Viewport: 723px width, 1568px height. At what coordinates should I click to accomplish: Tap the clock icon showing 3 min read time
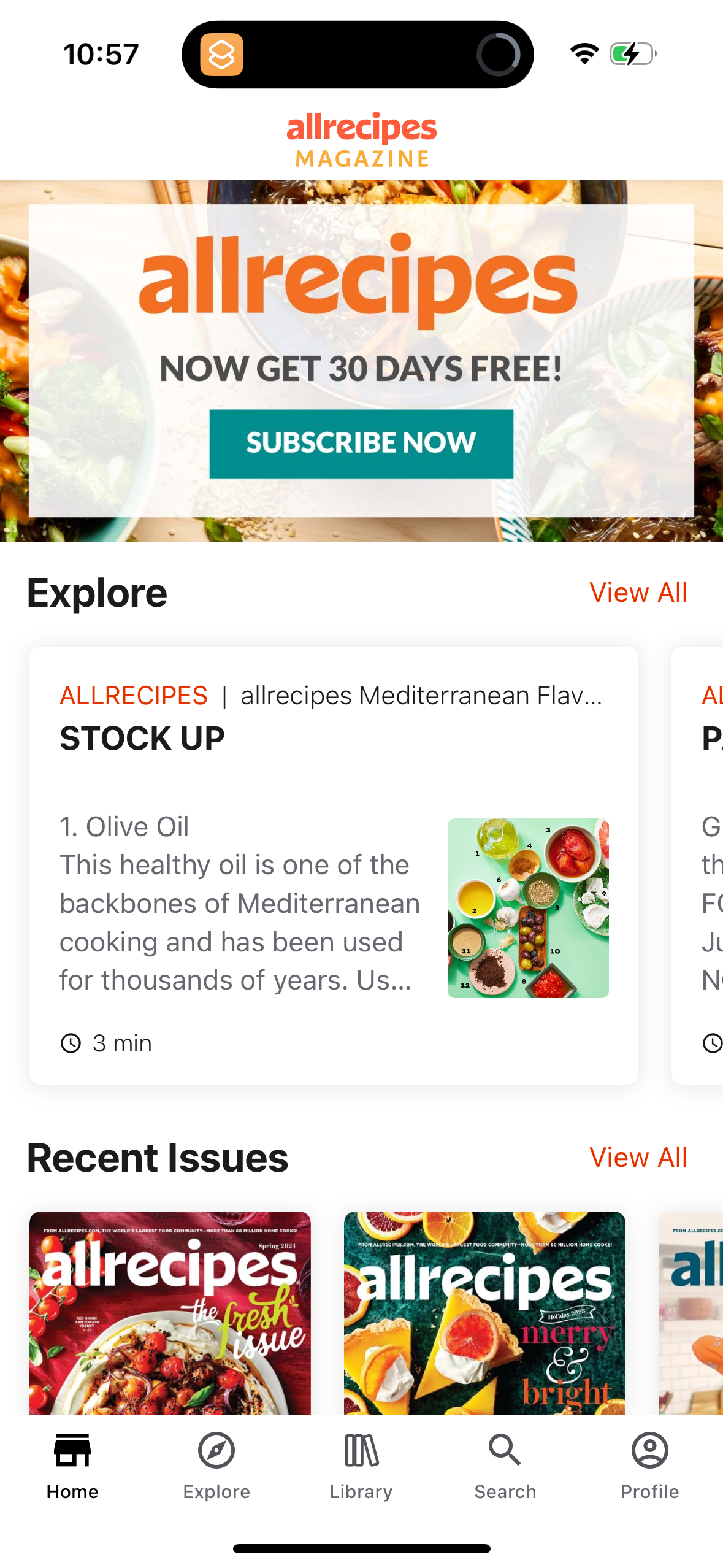click(71, 1042)
